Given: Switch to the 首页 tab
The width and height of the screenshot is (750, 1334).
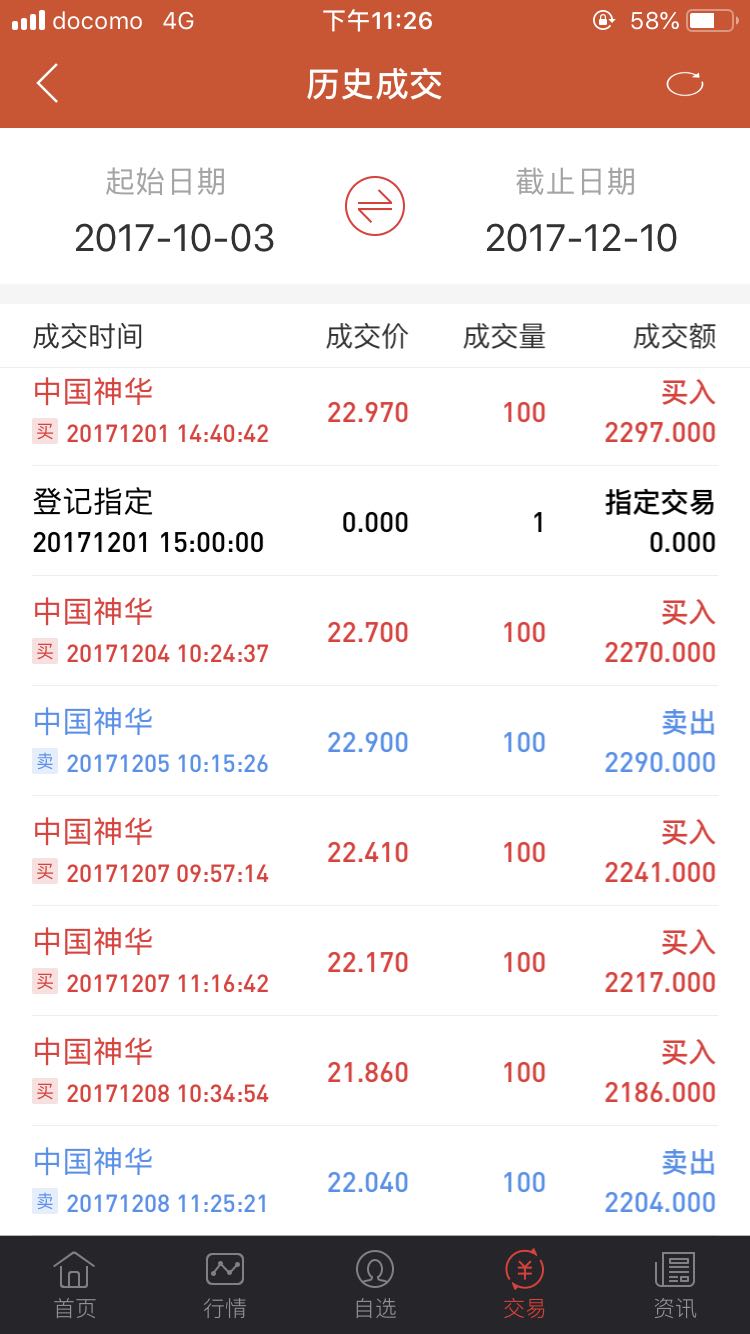Looking at the screenshot, I should 75,1285.
